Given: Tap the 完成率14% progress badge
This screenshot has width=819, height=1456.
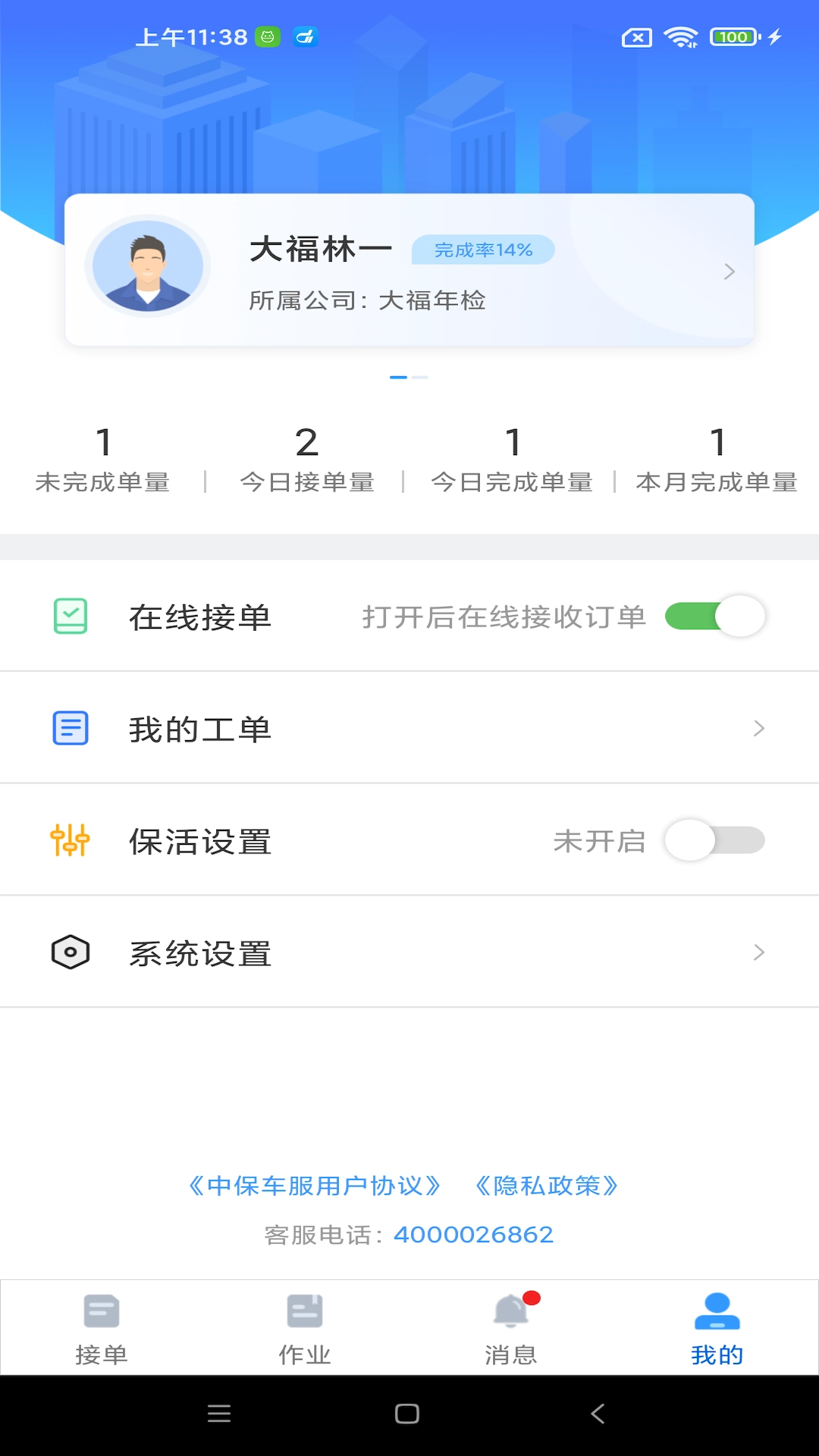Looking at the screenshot, I should (483, 249).
